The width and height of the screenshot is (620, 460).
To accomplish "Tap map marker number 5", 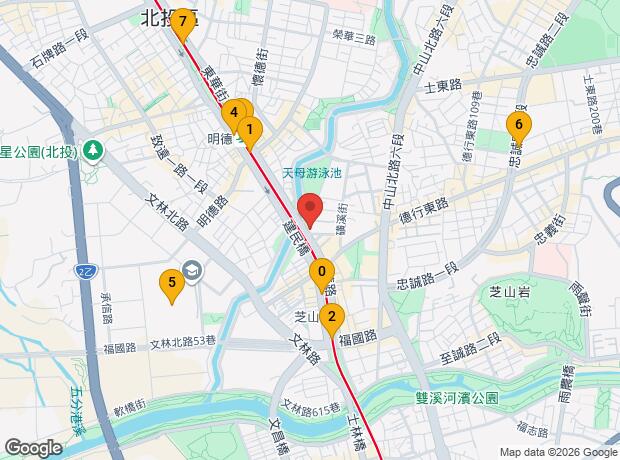I will pos(172,283).
